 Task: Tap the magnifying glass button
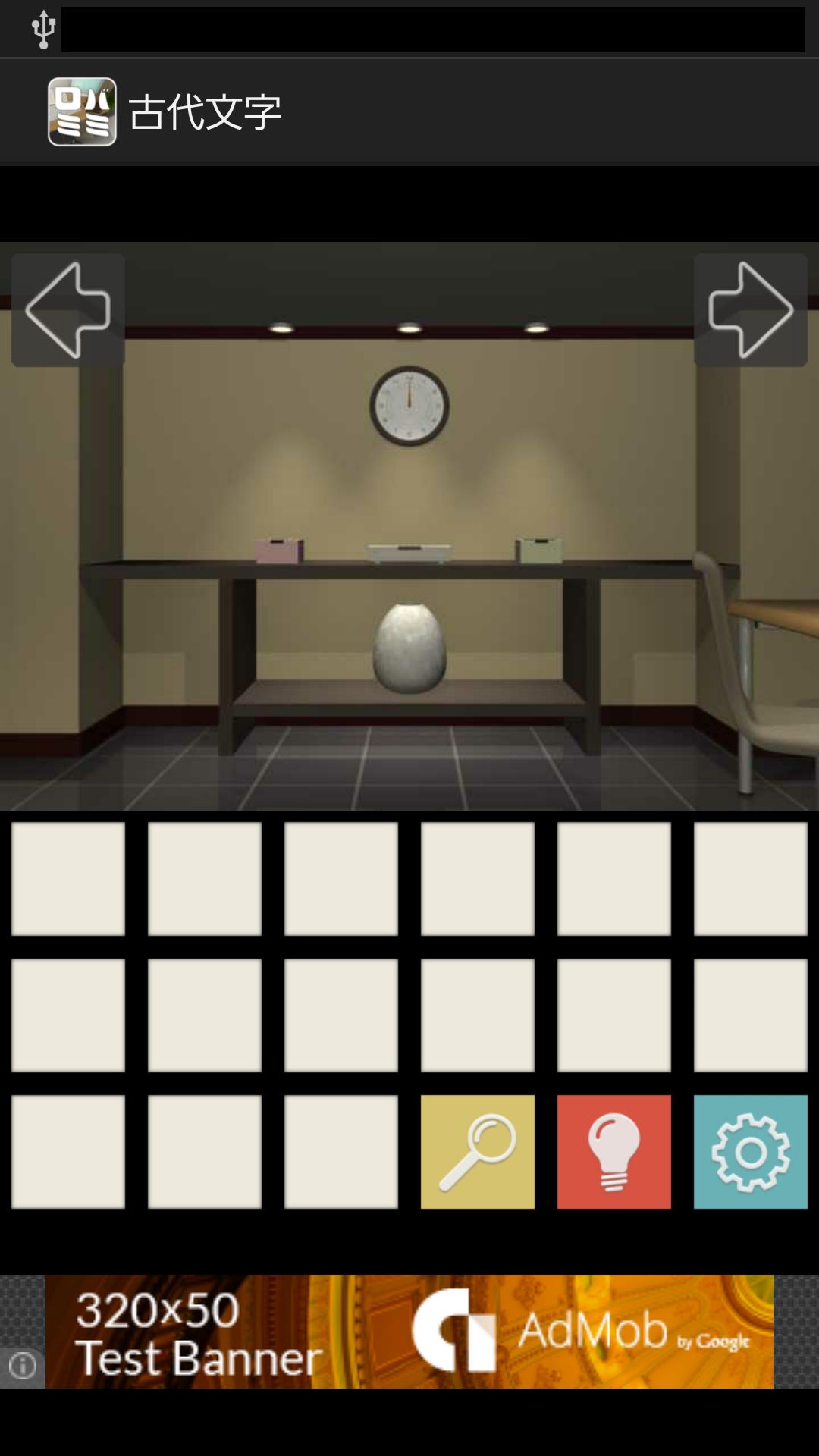coord(477,1151)
